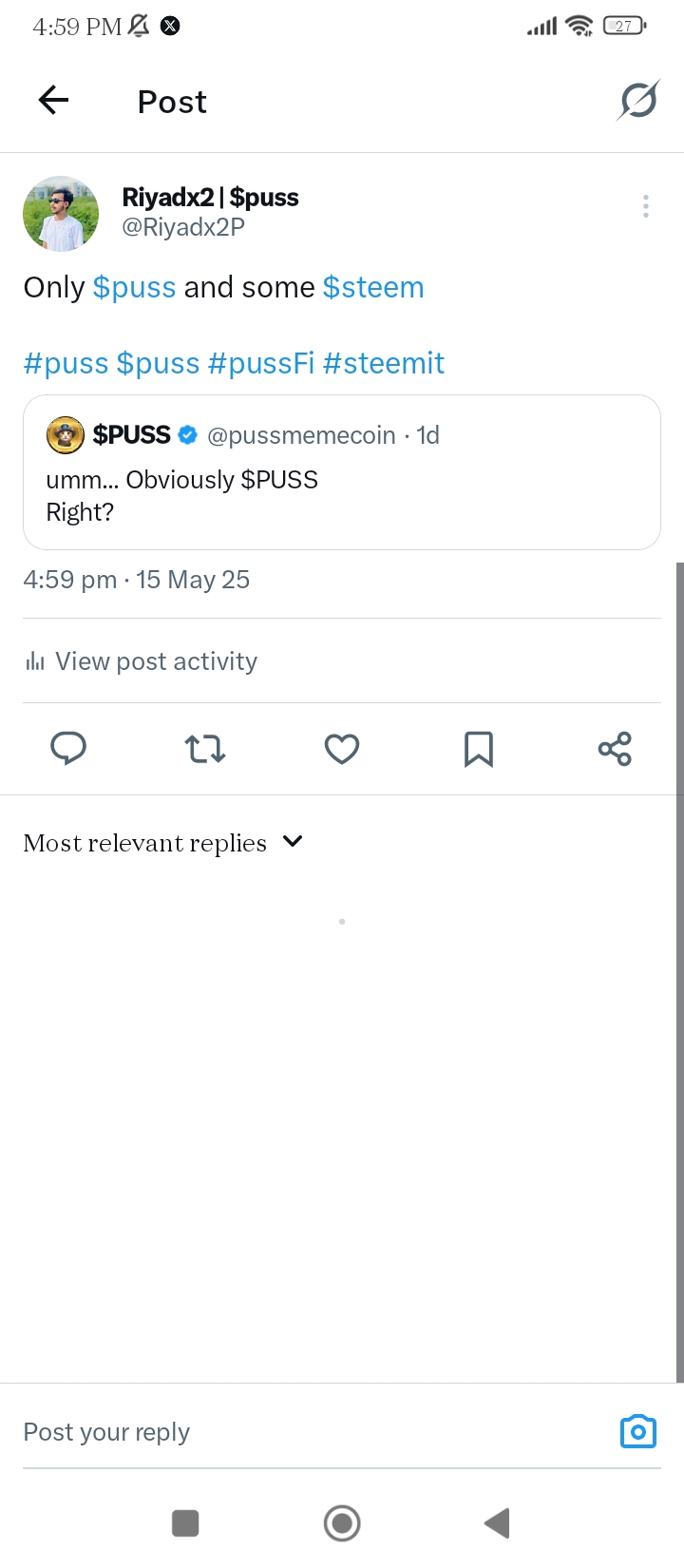Focus the Post your reply field
The height and width of the screenshot is (1568, 684).
coord(285,1431)
